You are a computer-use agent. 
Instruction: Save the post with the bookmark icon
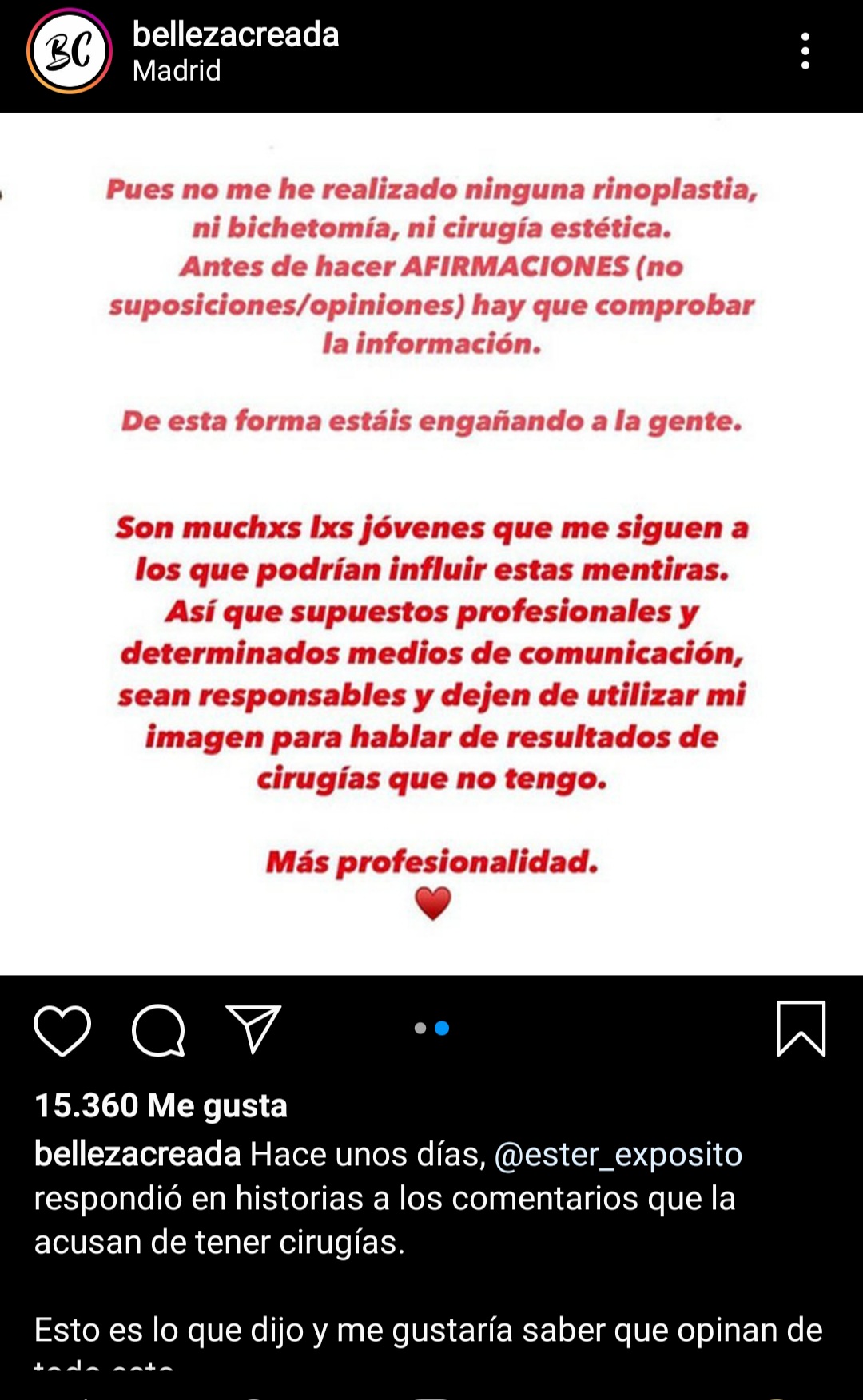(801, 1029)
